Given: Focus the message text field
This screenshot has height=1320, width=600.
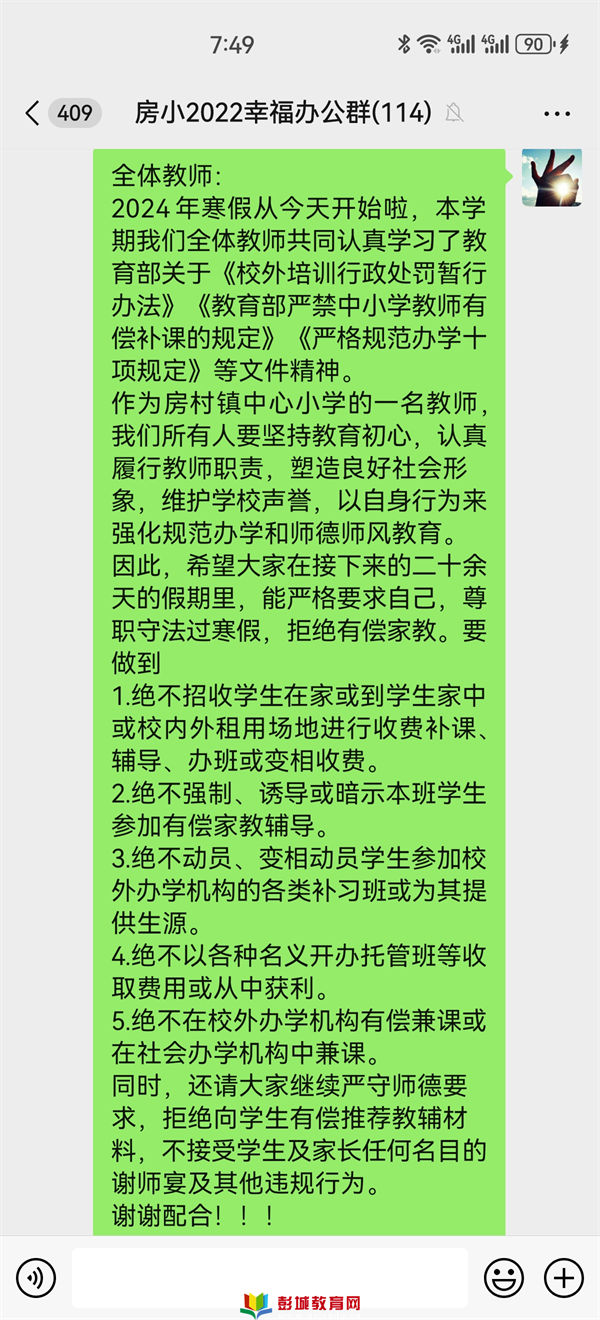Looking at the screenshot, I should [x=270, y=1277].
